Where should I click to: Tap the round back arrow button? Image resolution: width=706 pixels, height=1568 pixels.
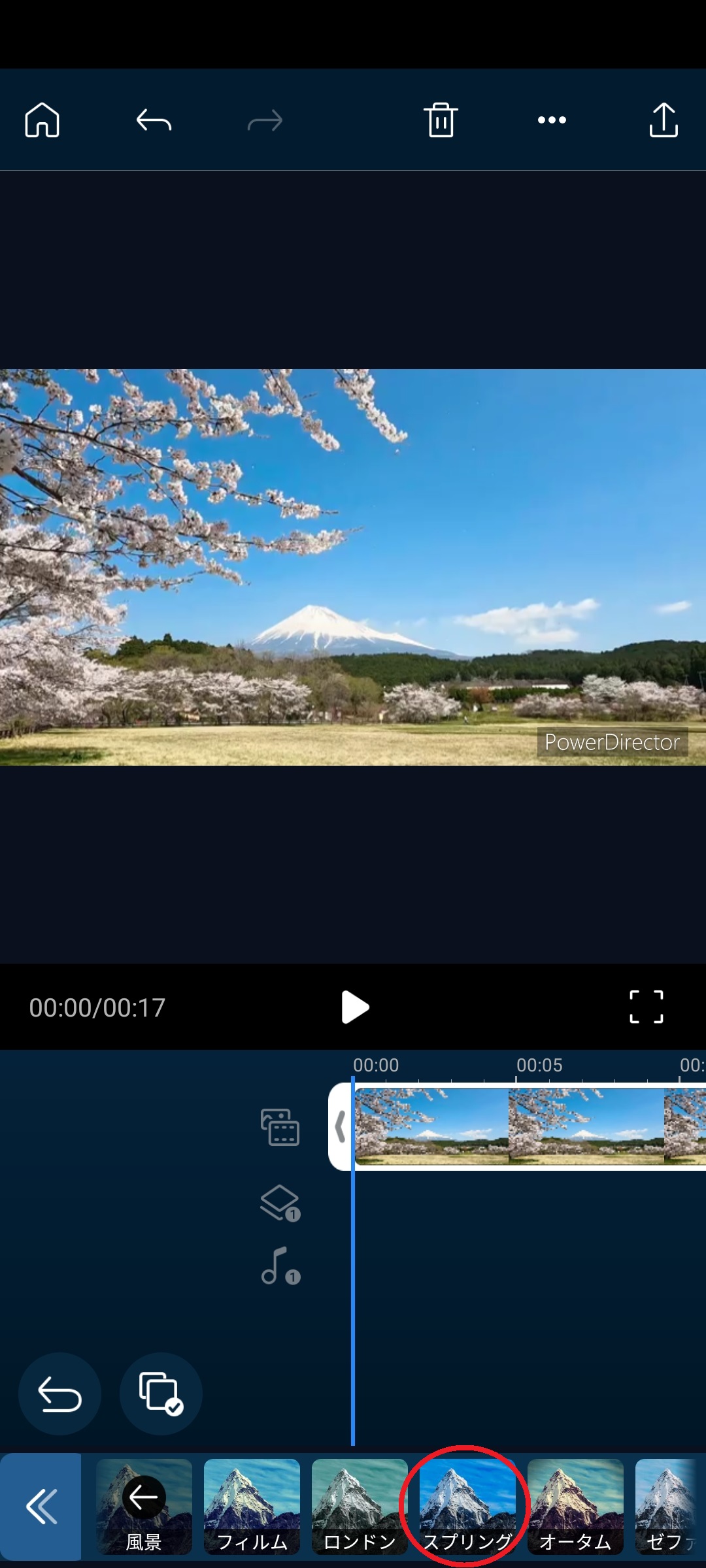point(59,1394)
